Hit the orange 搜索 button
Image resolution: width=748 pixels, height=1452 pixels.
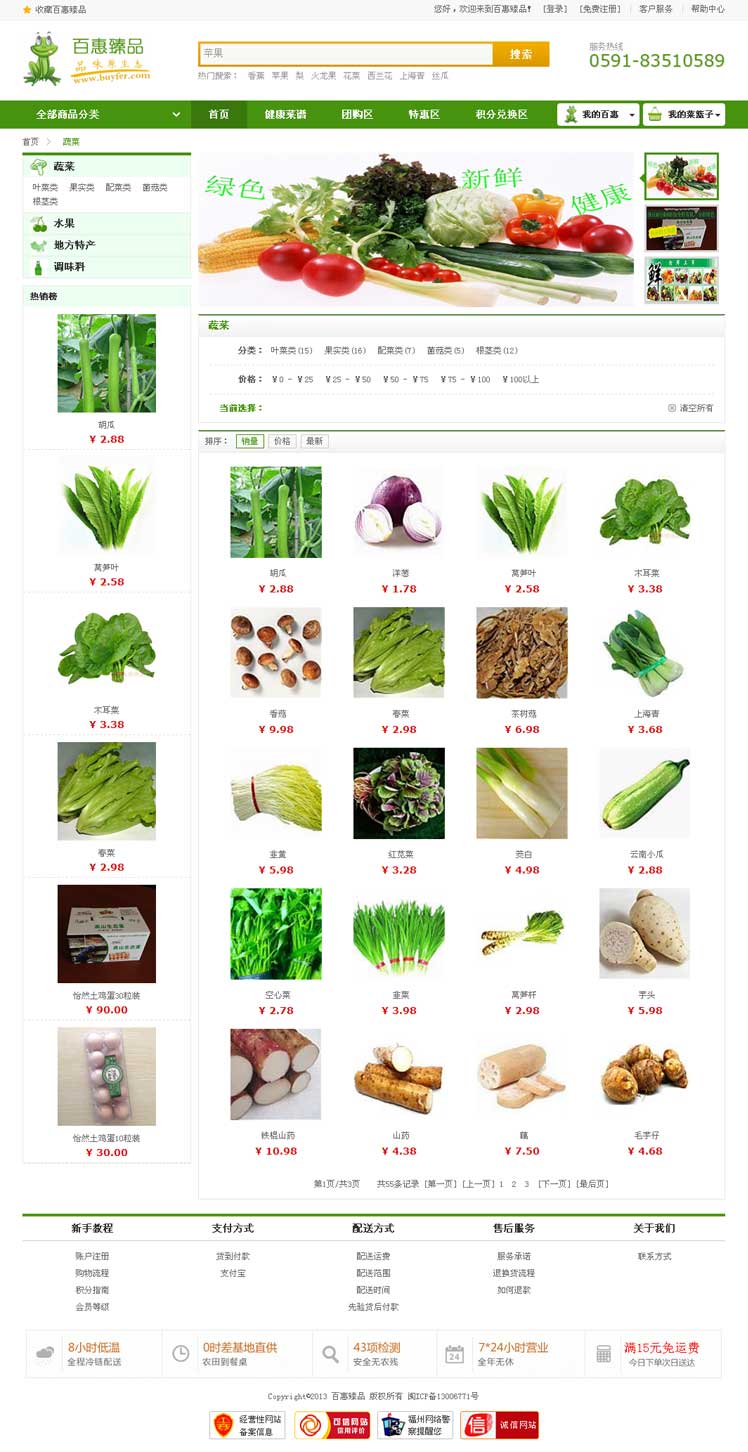pos(521,54)
